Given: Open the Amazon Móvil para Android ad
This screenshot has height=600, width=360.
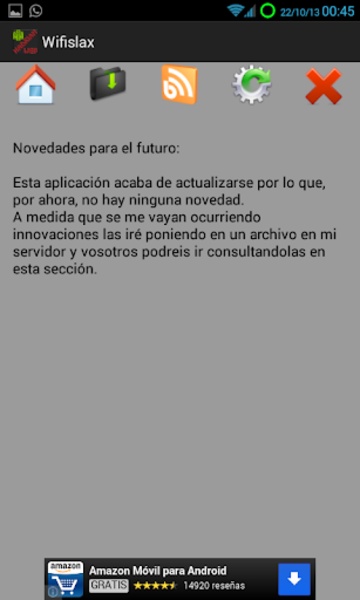Looking at the screenshot, I should pos(180,579).
